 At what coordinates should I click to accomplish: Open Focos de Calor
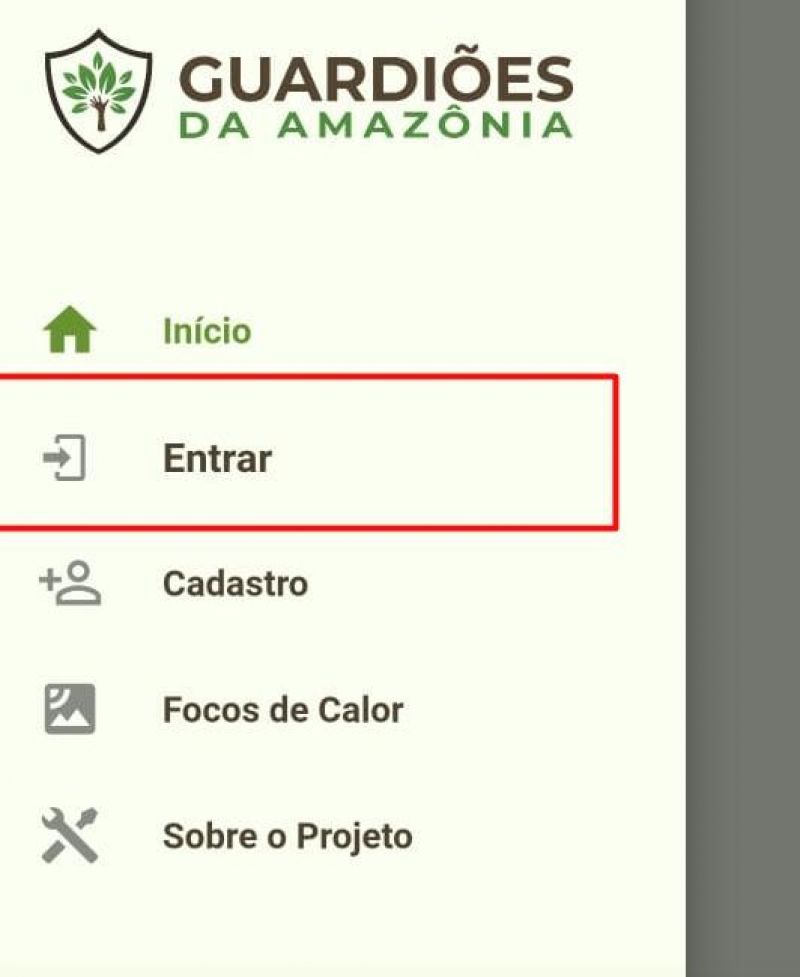[x=282, y=710]
